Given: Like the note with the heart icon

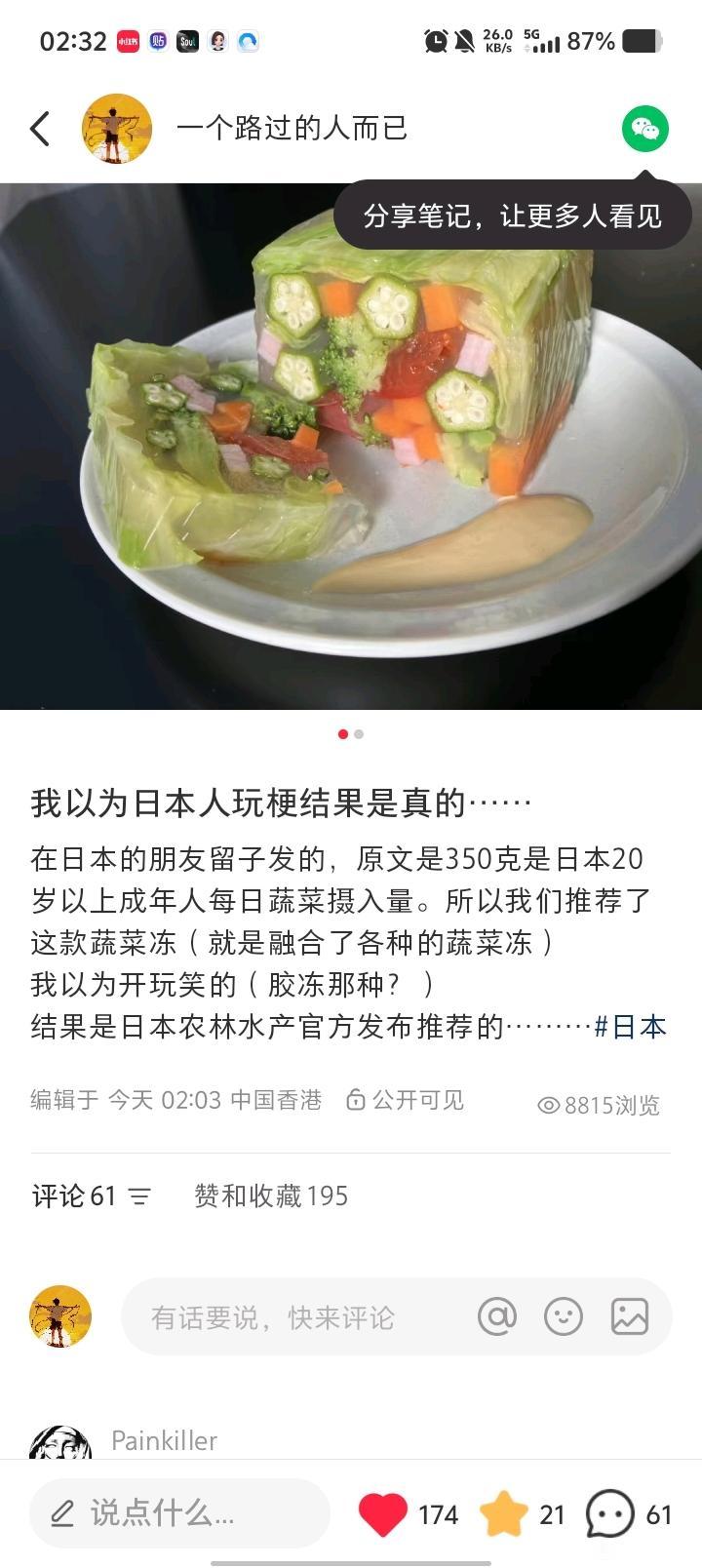Looking at the screenshot, I should [383, 1513].
